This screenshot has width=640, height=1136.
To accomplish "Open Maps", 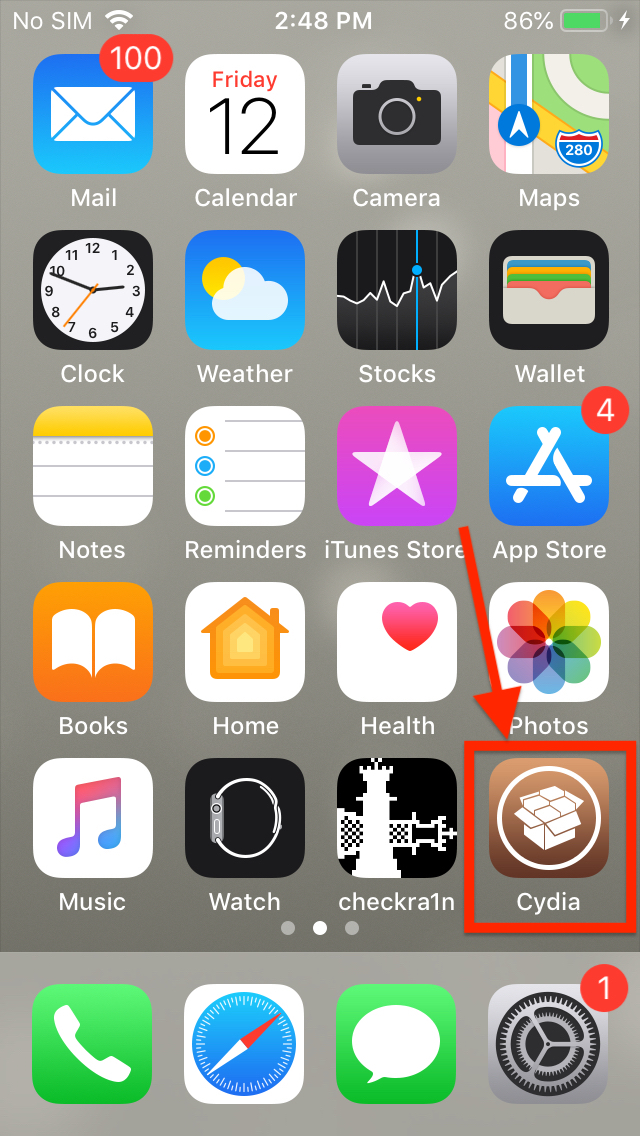I will (549, 114).
